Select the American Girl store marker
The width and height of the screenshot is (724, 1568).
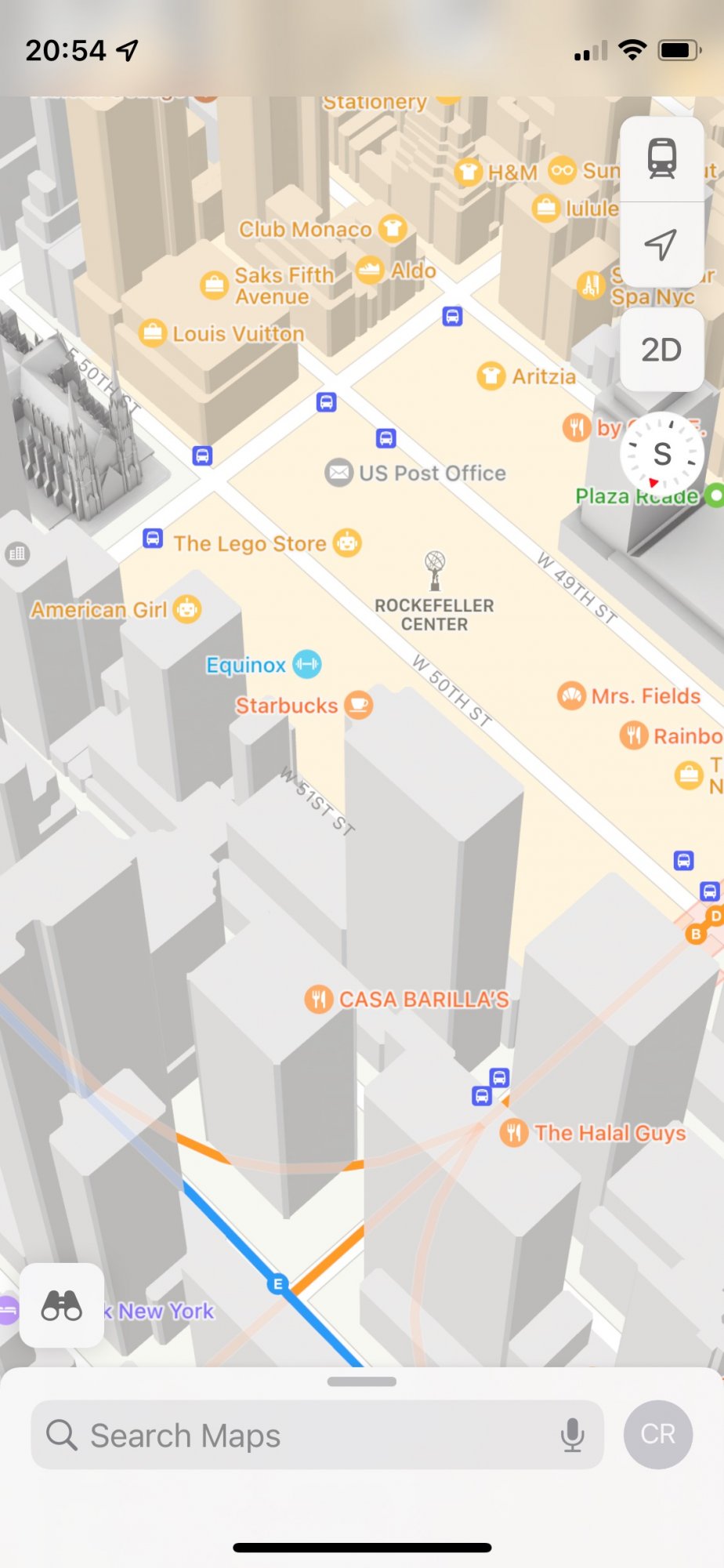point(187,609)
